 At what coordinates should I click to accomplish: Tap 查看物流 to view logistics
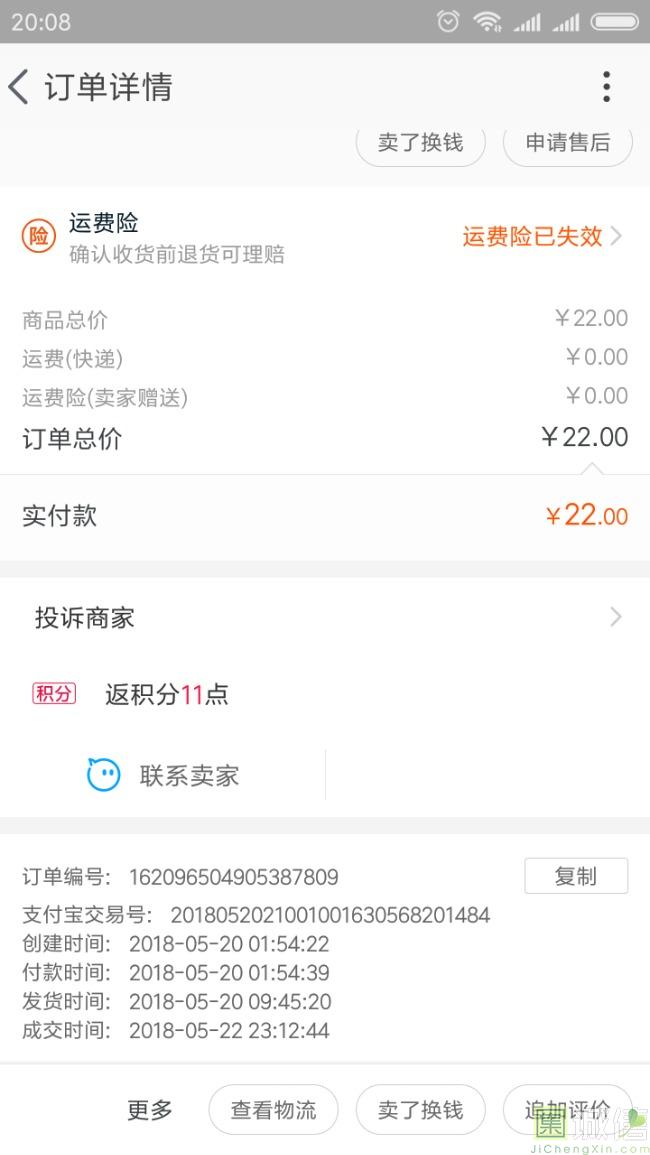(x=273, y=1109)
